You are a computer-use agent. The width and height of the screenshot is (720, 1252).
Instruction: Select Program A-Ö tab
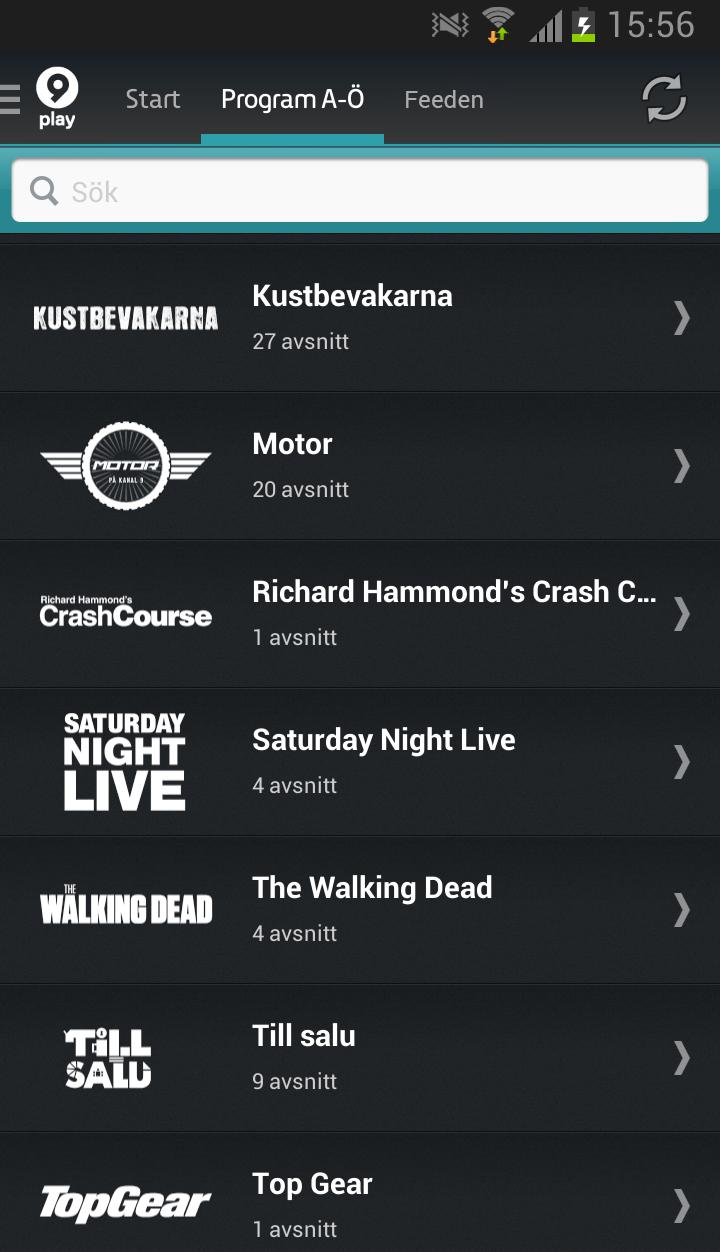point(291,99)
